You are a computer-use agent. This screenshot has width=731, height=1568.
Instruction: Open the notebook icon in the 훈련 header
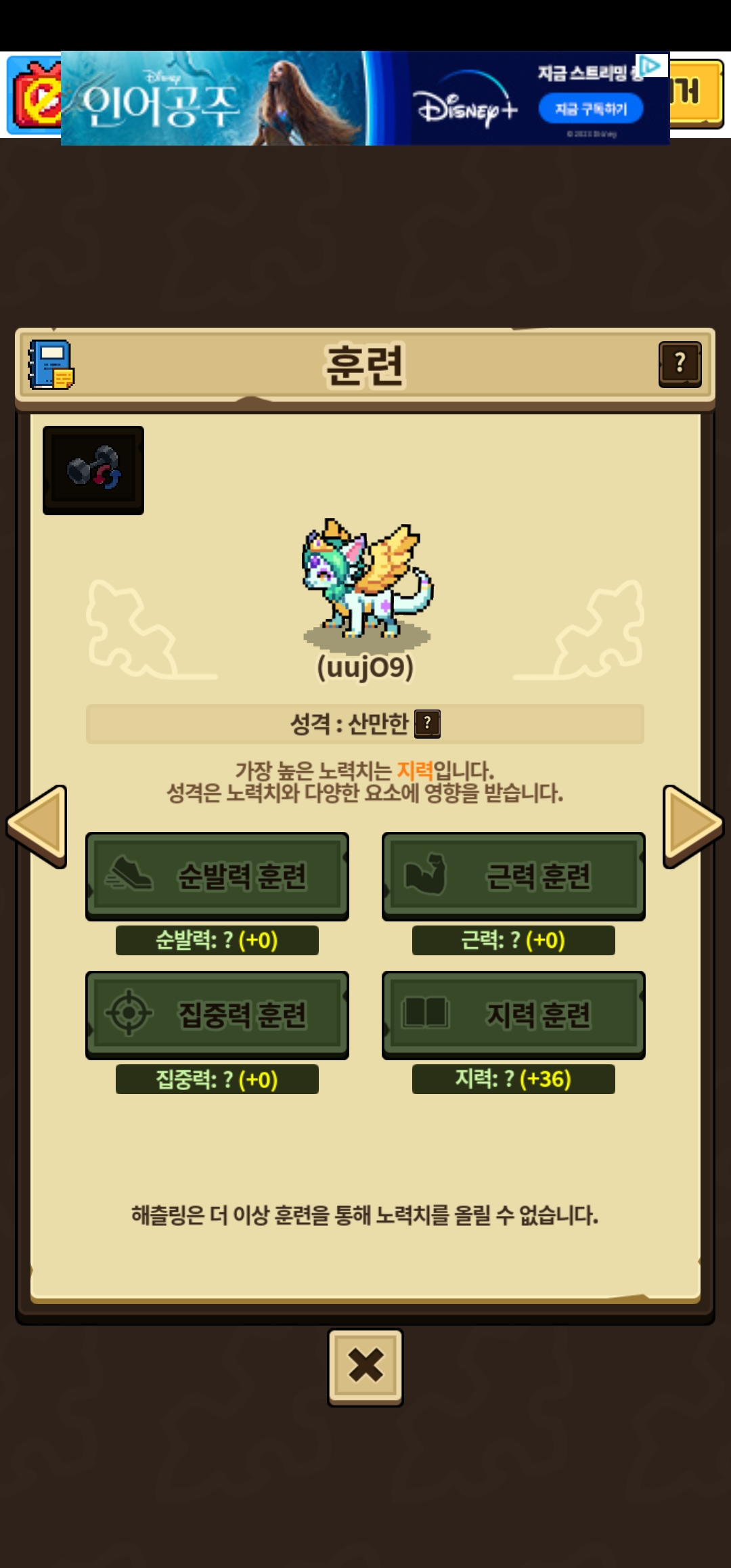pos(51,364)
